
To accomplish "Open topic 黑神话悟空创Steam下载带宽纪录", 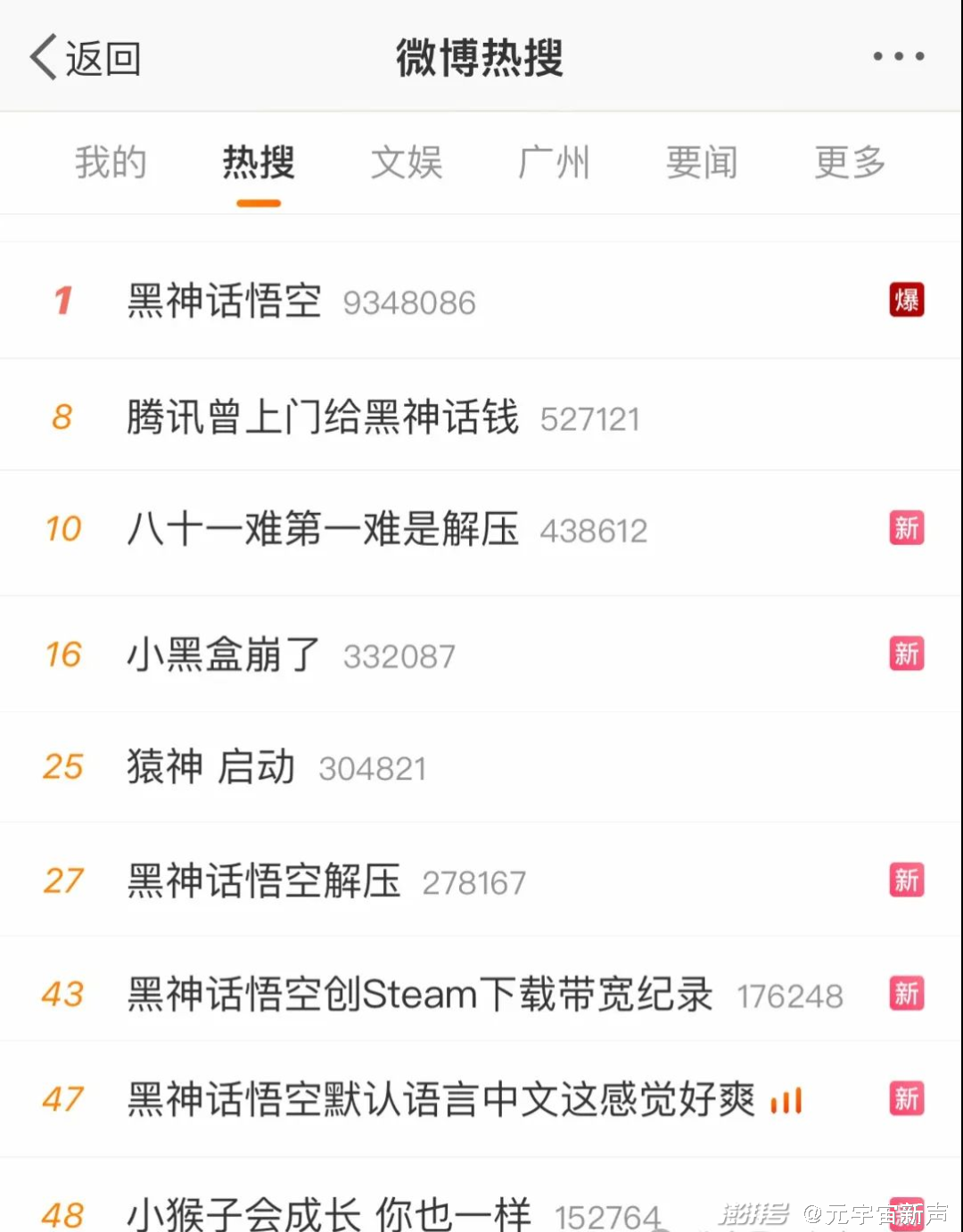I will click(419, 994).
